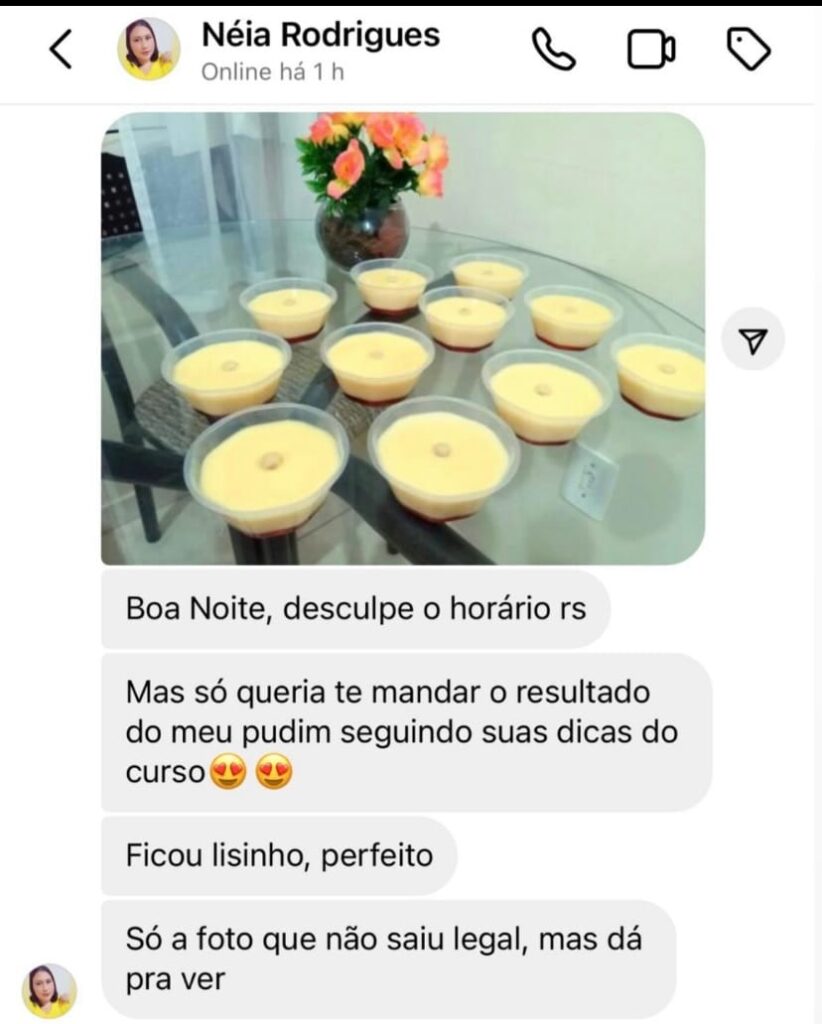The width and height of the screenshot is (822, 1024).
Task: Open the label tag icon
Action: tap(747, 49)
